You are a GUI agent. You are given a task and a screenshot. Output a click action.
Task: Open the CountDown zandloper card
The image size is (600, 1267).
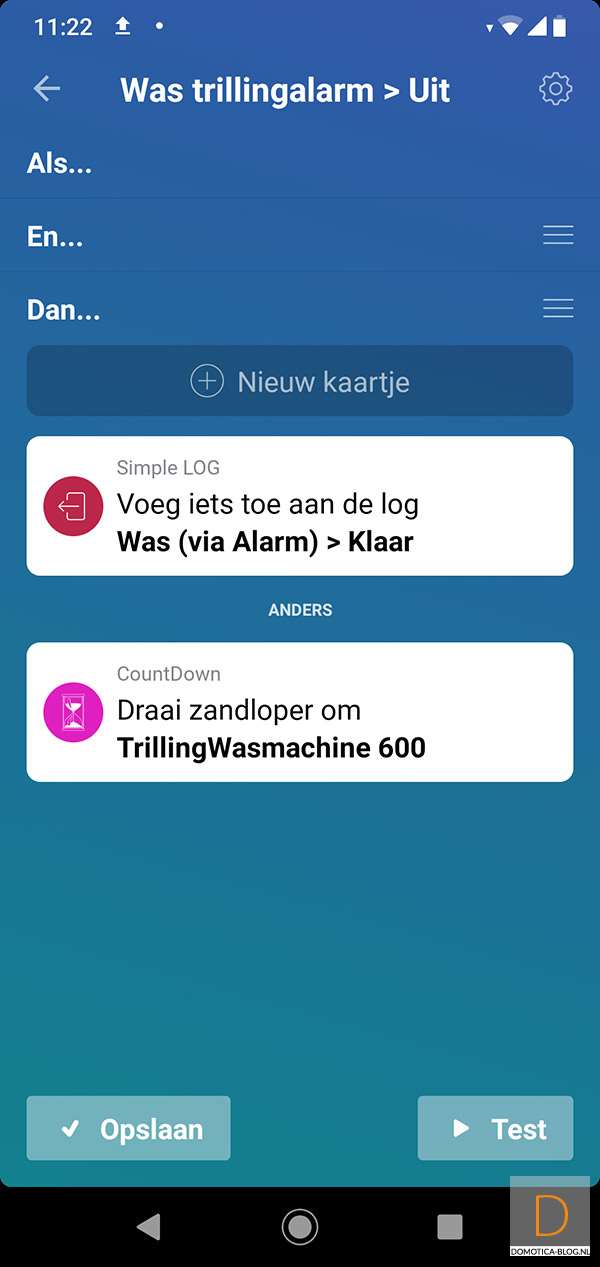(x=300, y=712)
